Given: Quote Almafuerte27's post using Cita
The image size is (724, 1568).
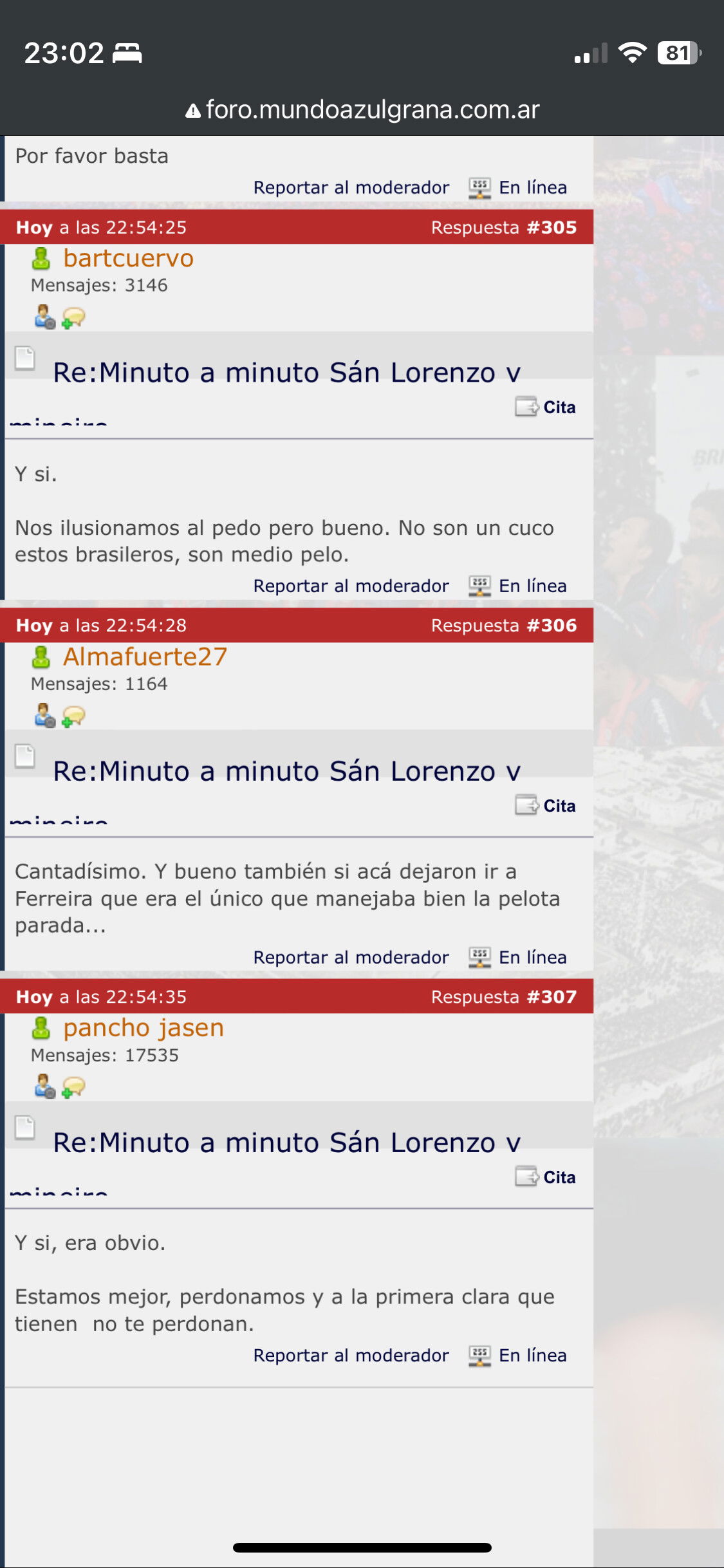Looking at the screenshot, I should (546, 805).
